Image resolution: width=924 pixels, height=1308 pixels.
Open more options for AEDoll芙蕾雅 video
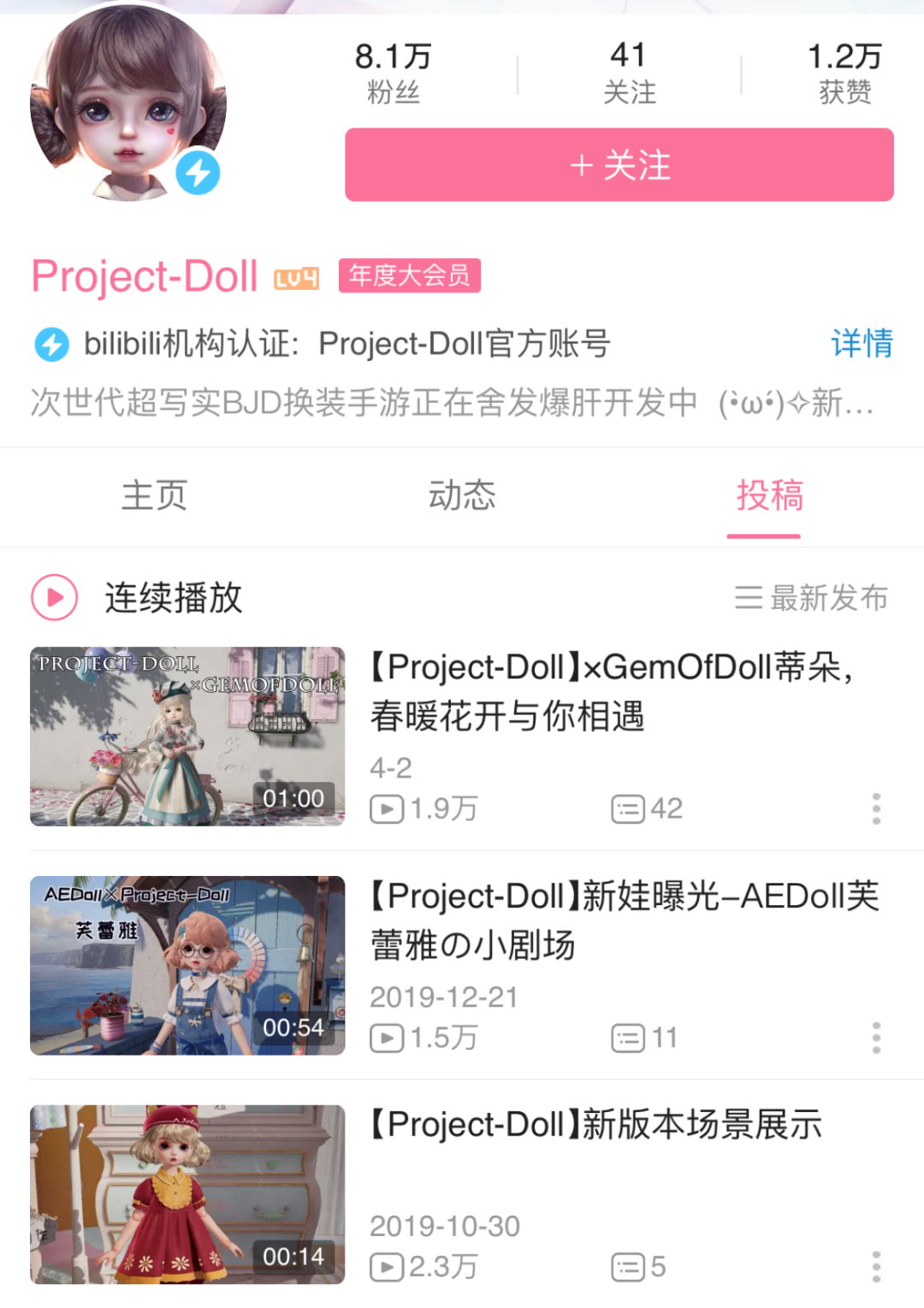click(876, 1038)
